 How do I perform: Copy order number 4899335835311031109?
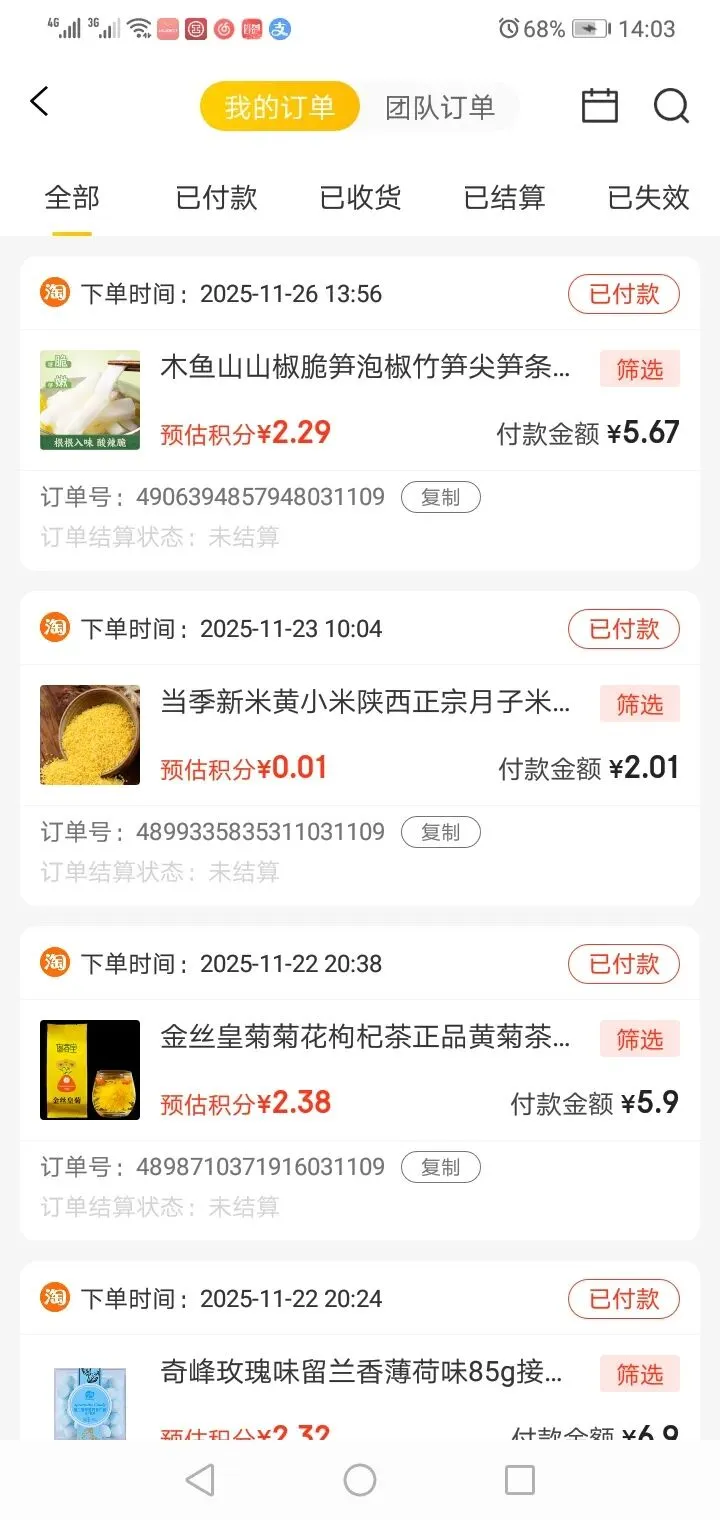[440, 832]
